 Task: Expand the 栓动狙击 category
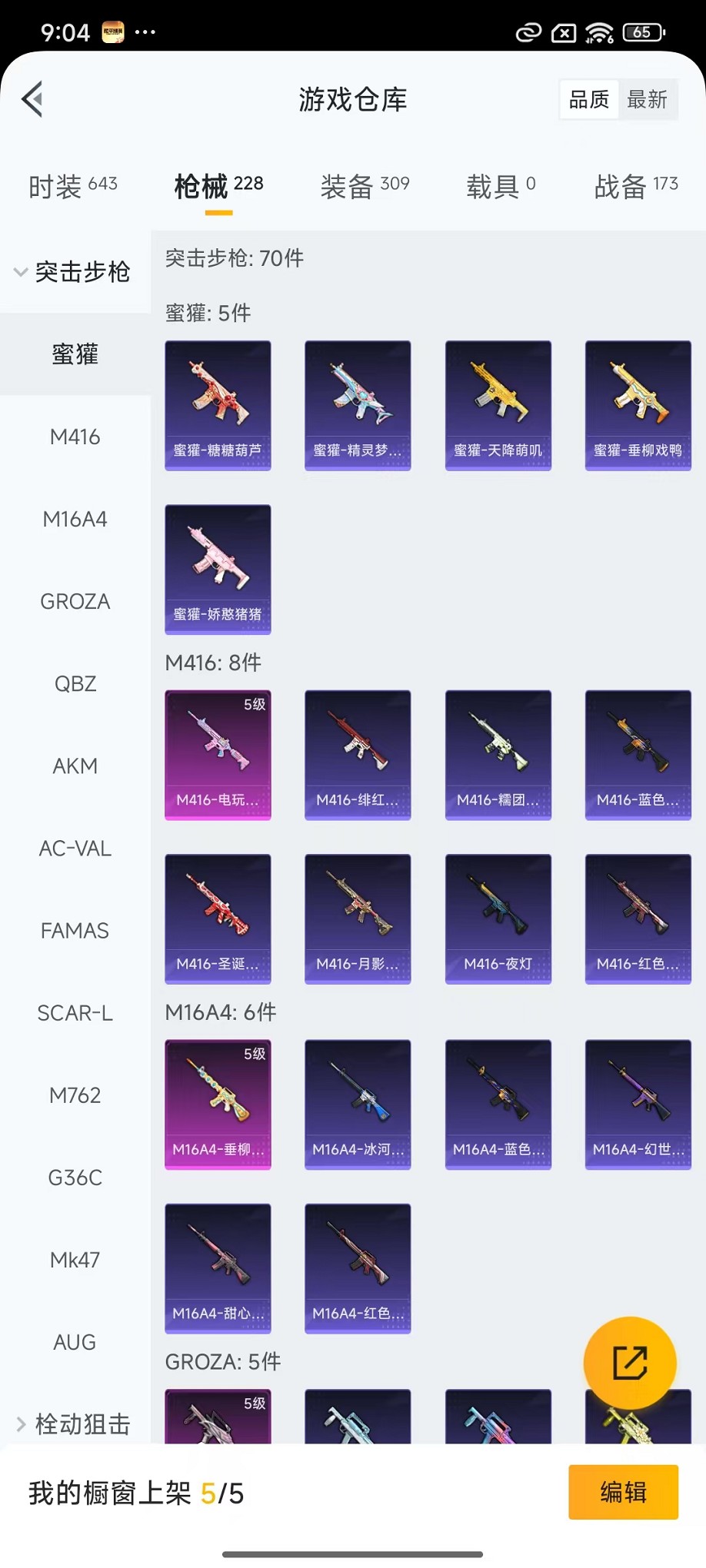[x=74, y=1424]
